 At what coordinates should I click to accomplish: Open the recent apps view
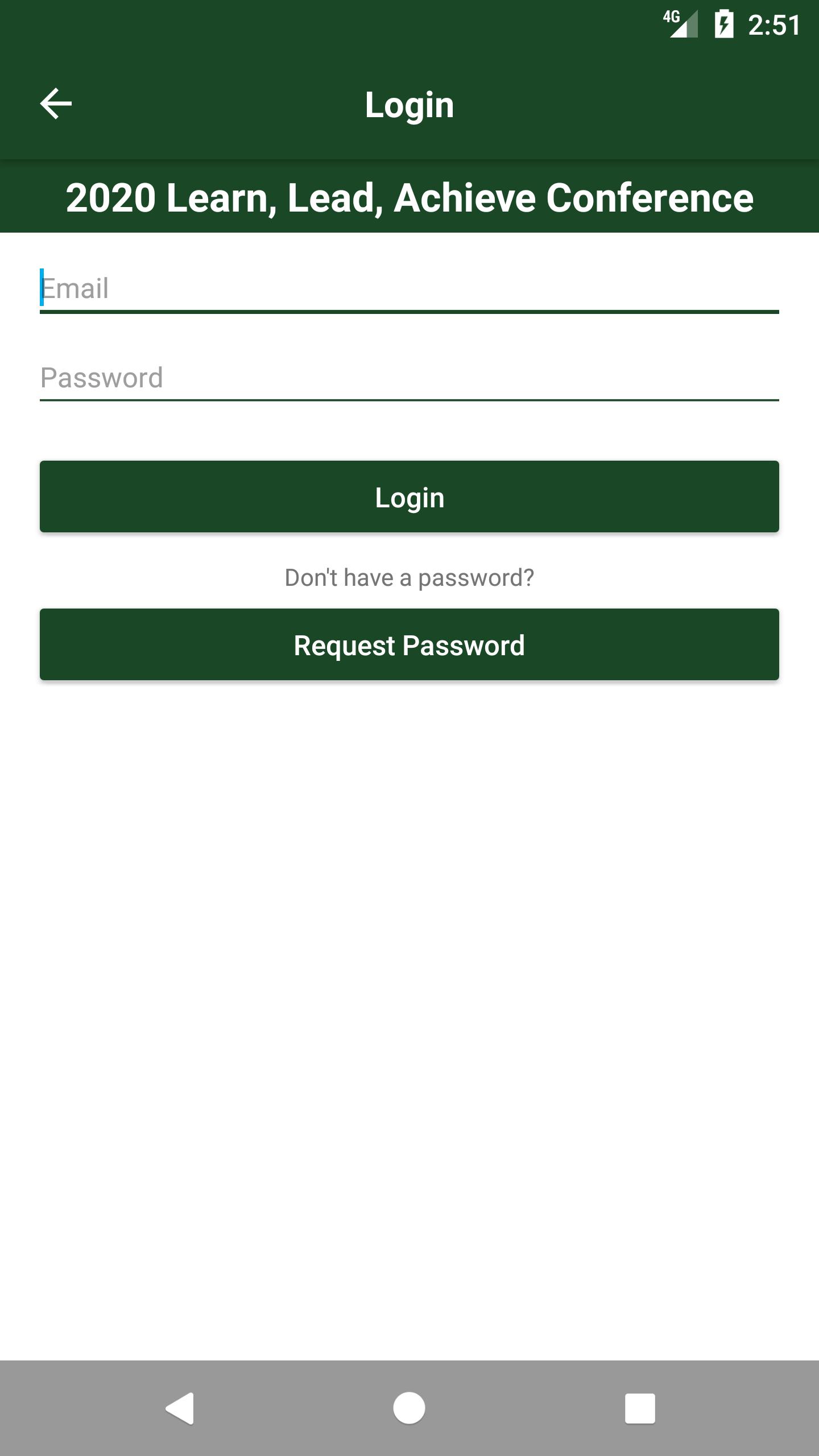[x=640, y=1408]
